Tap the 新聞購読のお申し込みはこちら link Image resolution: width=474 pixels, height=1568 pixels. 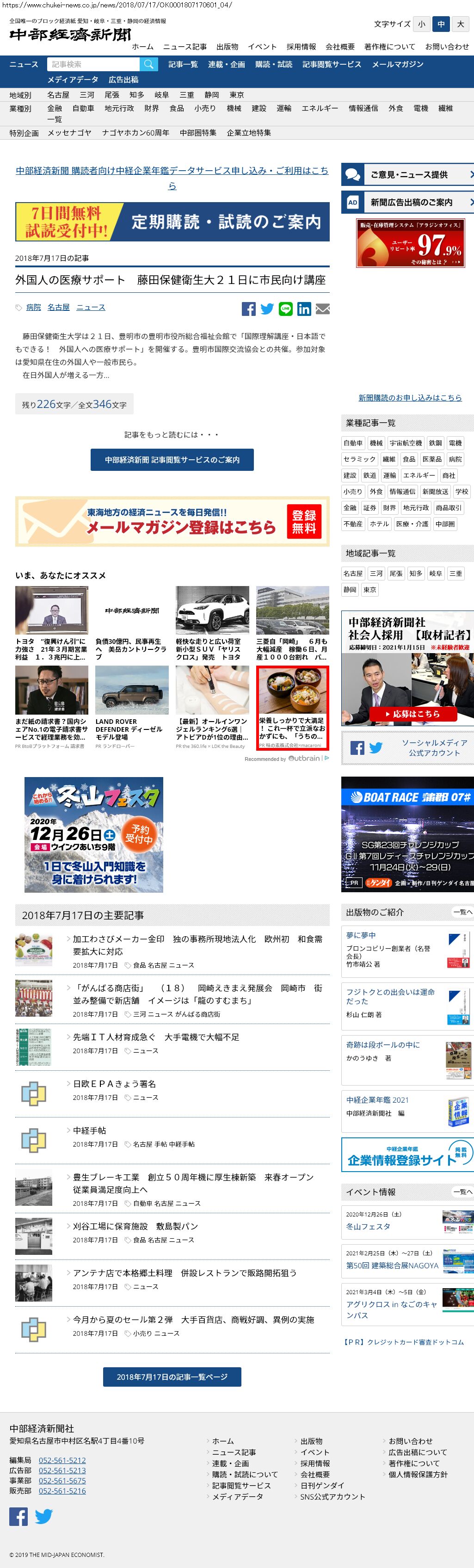(x=410, y=397)
